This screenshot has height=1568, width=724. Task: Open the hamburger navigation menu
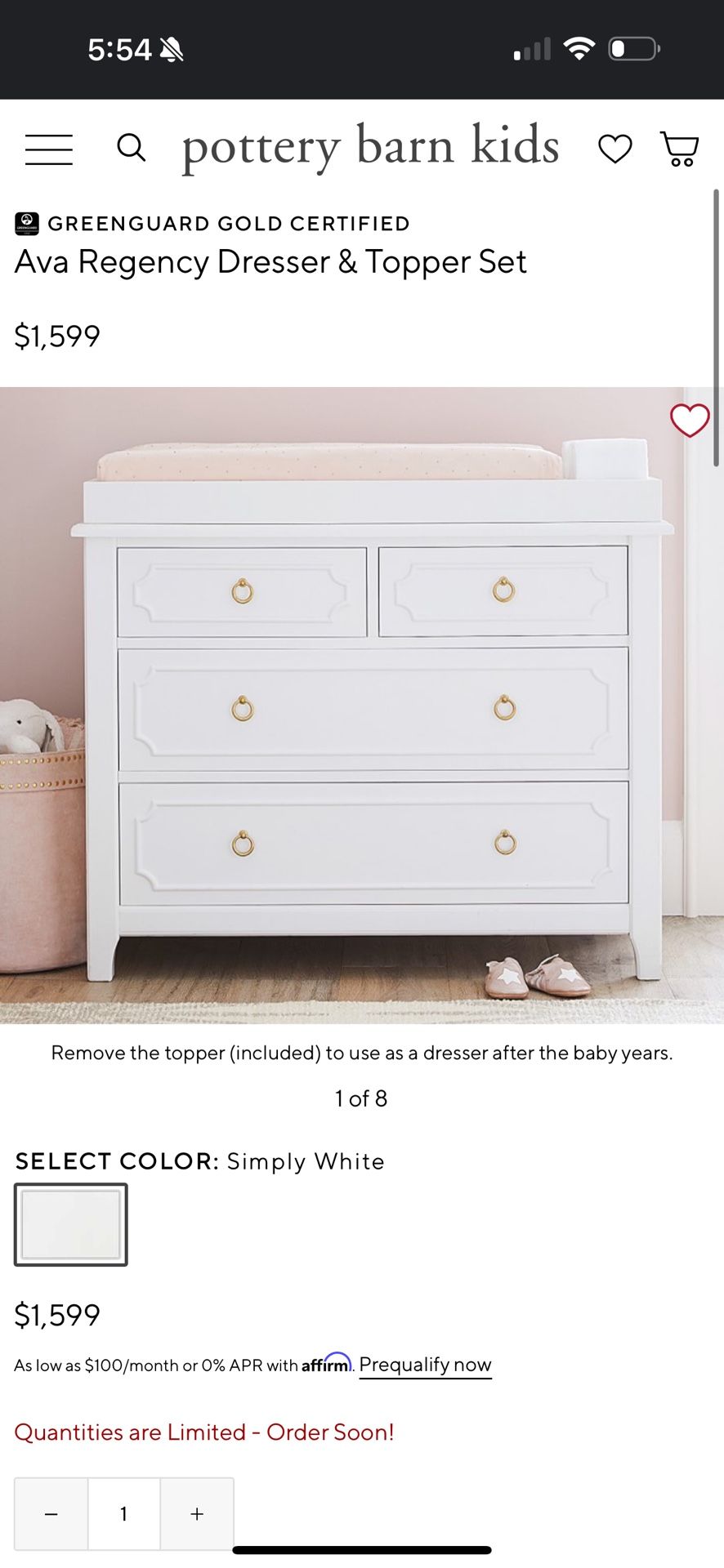tap(49, 149)
